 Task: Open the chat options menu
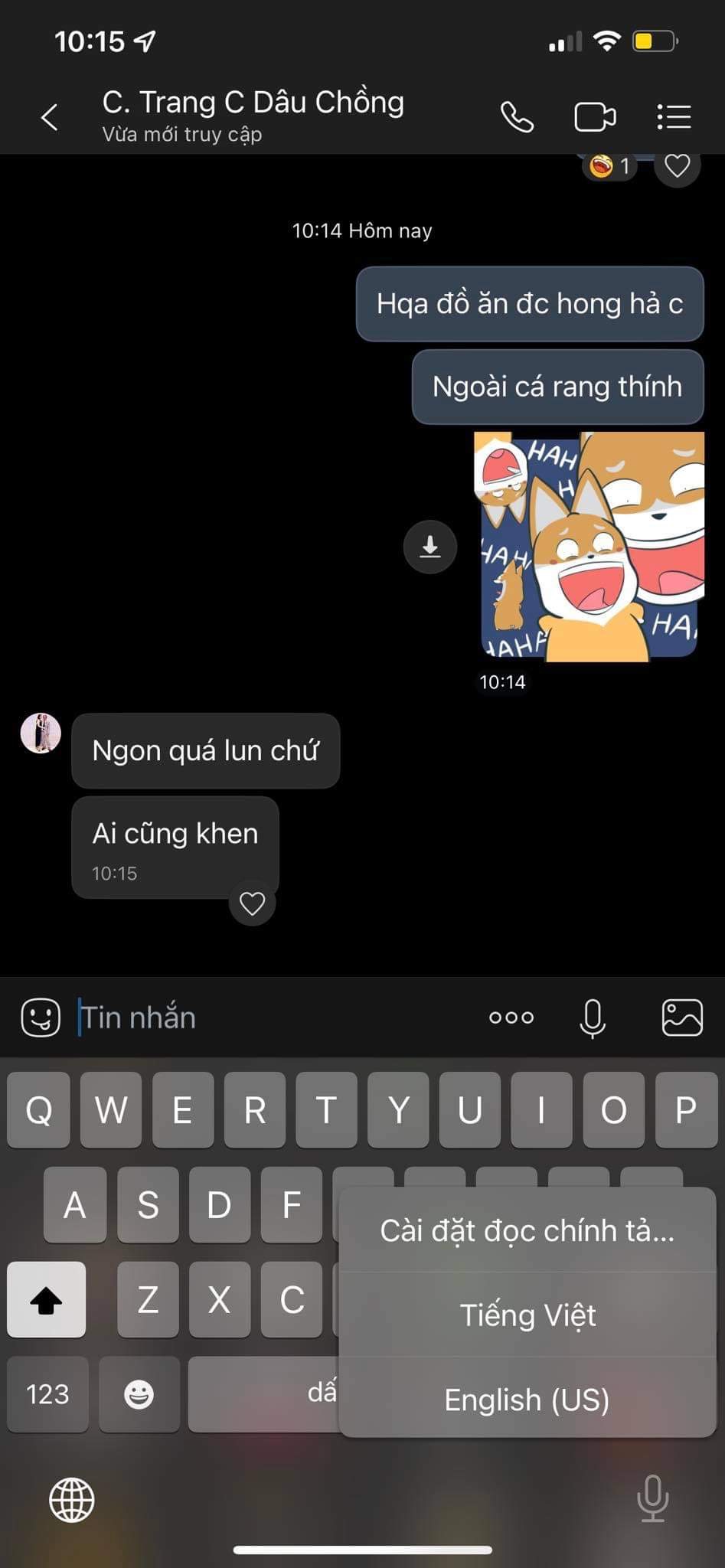tap(674, 117)
